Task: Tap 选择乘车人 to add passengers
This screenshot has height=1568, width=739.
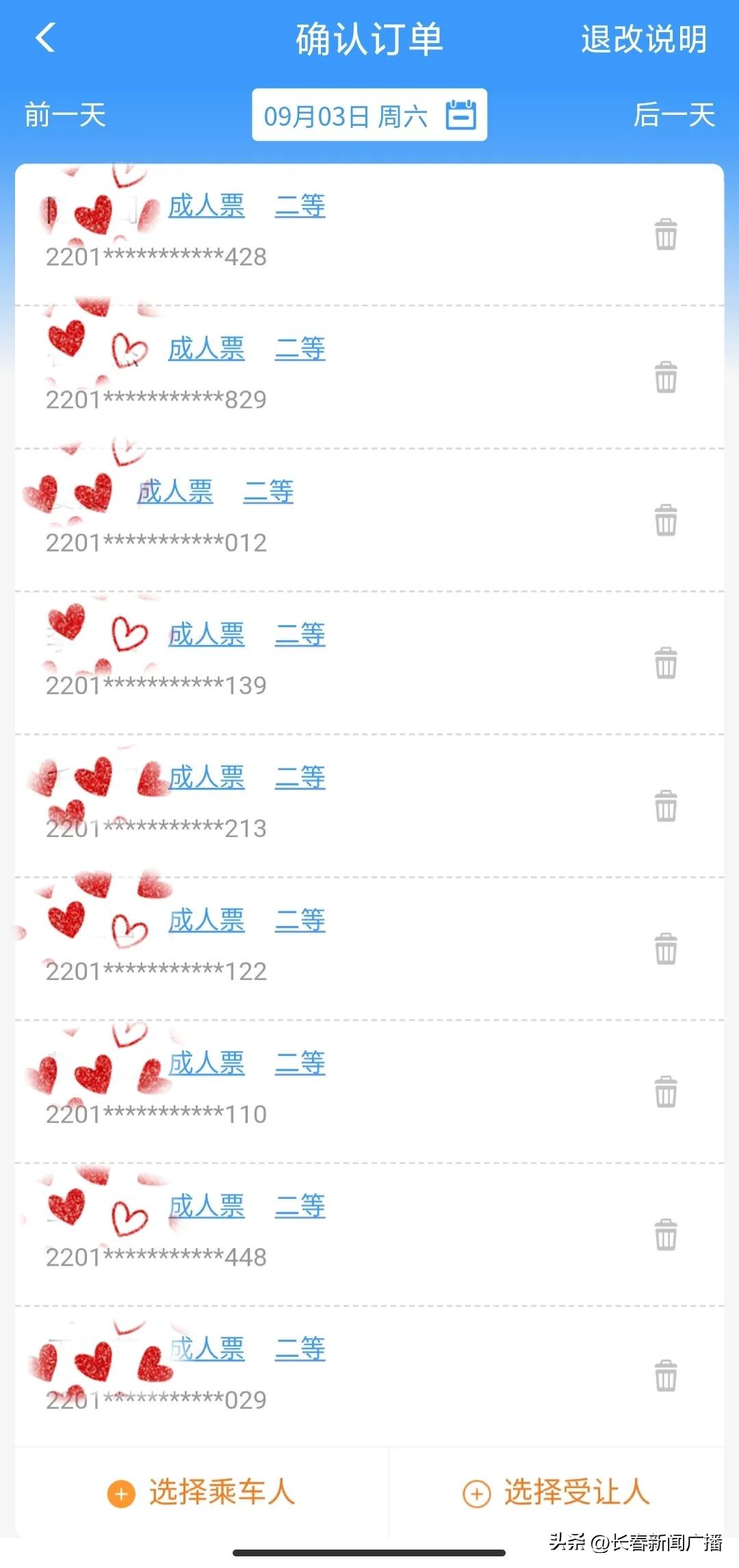Action: pos(202,1492)
